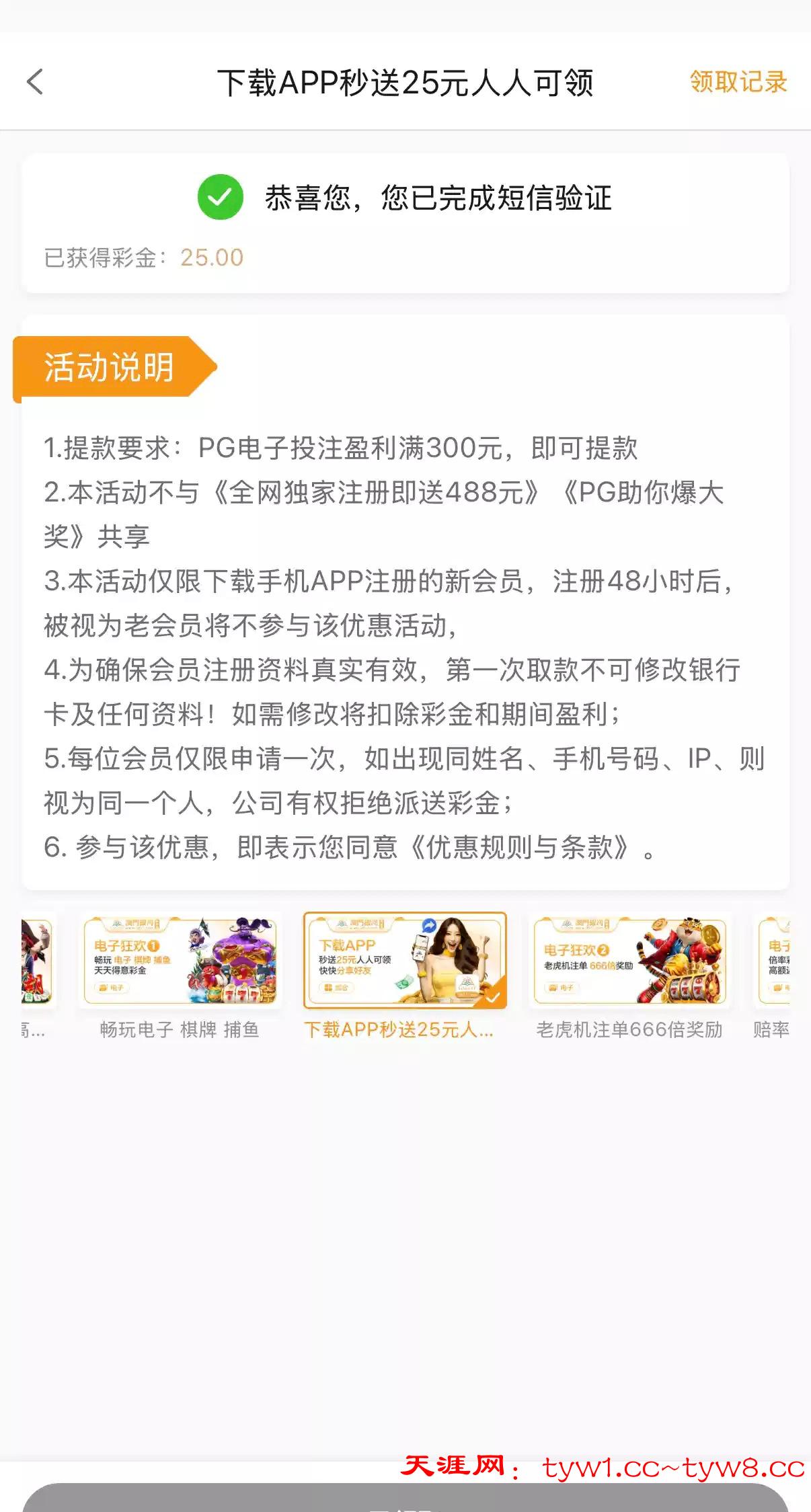Open the 老虎机注单666倍奖励 promotion card
Image resolution: width=811 pixels, height=1512 pixels.
point(630,960)
